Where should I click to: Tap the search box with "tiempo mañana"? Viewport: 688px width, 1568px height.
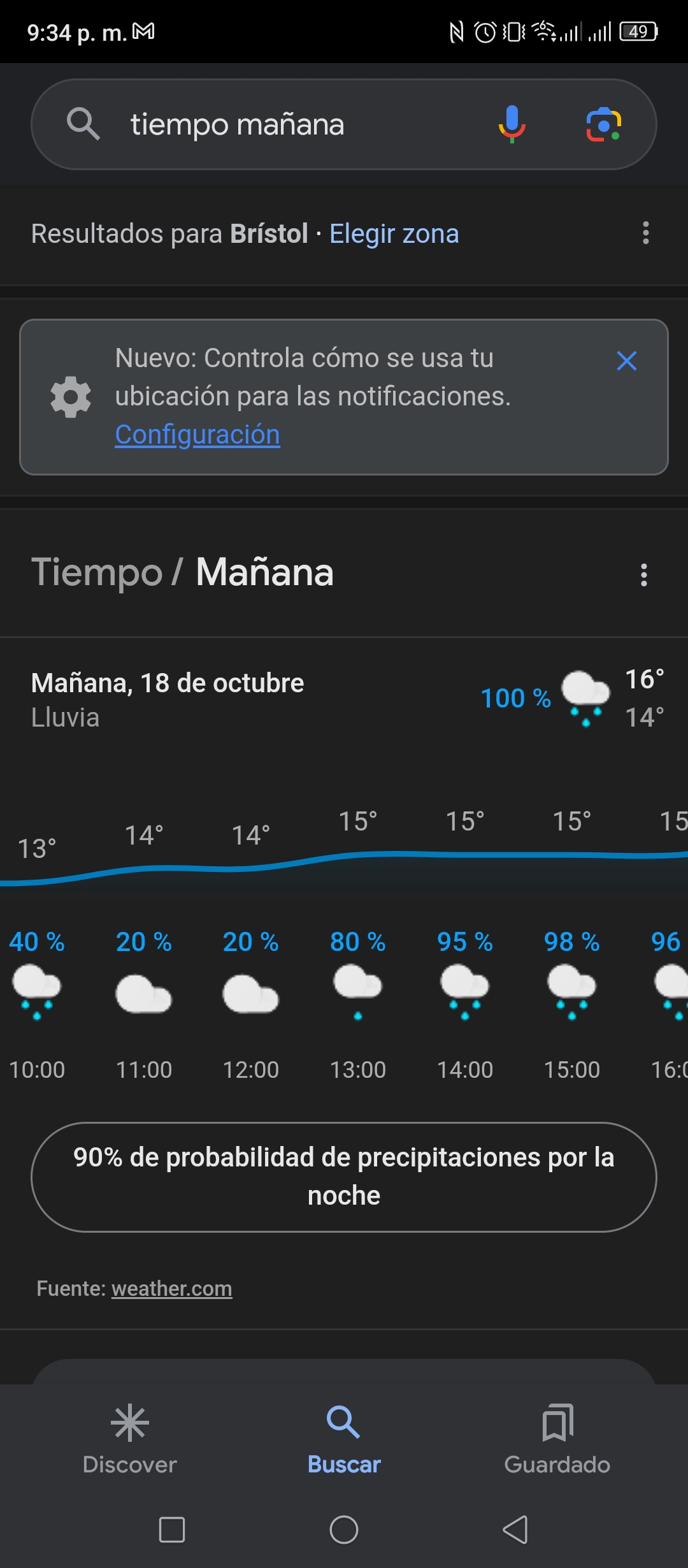coord(344,124)
